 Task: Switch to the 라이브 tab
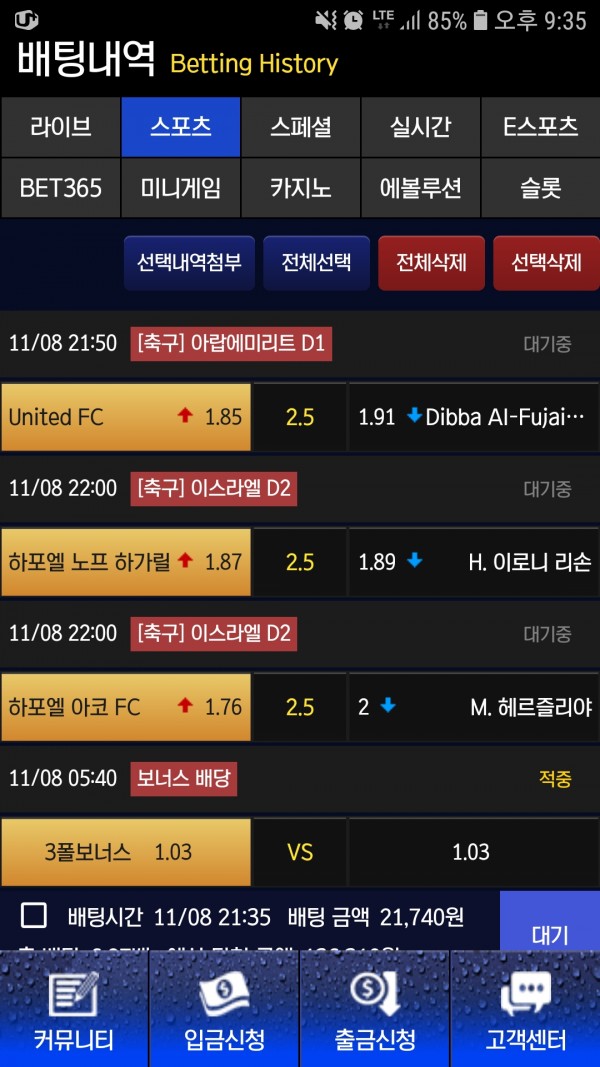(60, 127)
